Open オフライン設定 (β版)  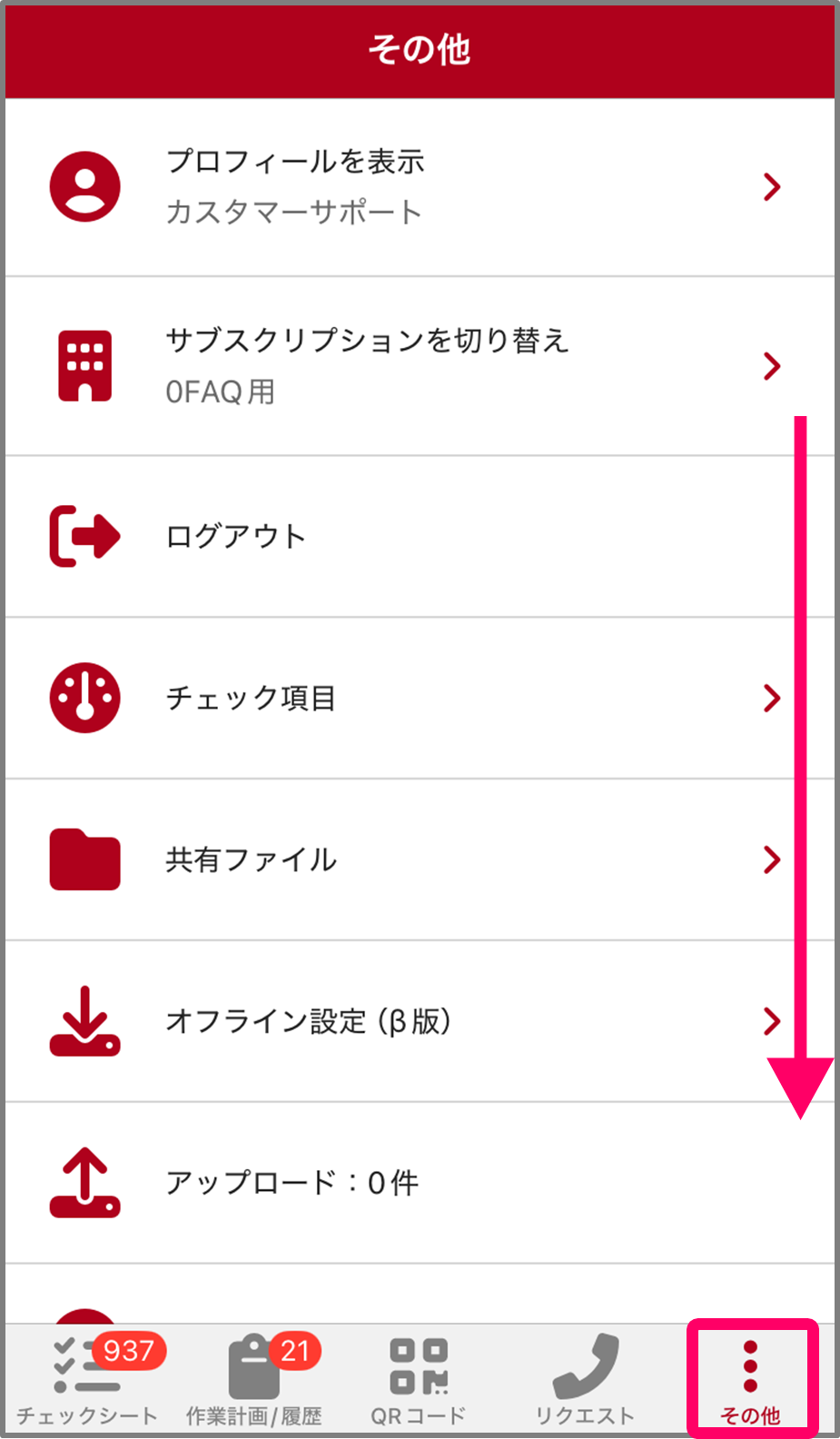[418, 1021]
